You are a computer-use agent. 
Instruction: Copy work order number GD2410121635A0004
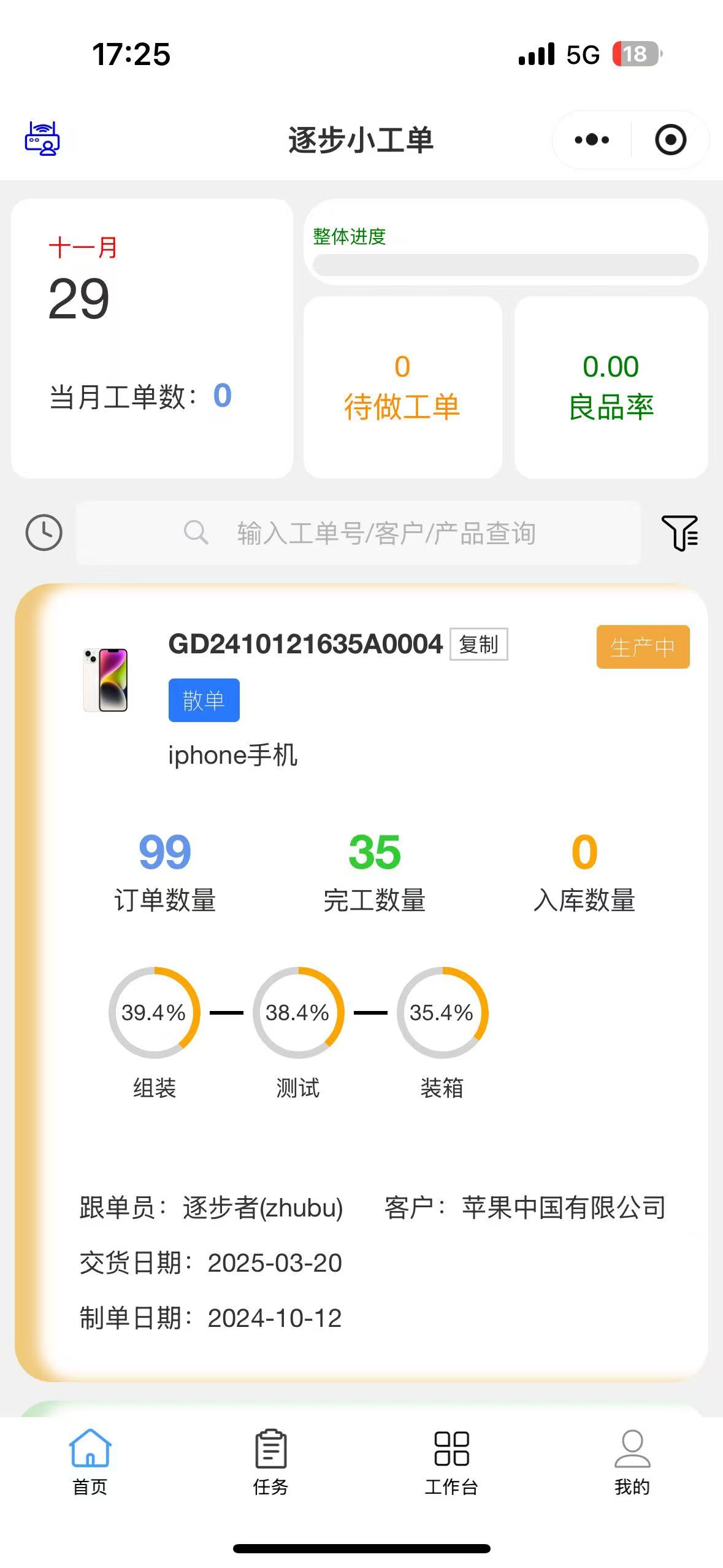coord(478,644)
